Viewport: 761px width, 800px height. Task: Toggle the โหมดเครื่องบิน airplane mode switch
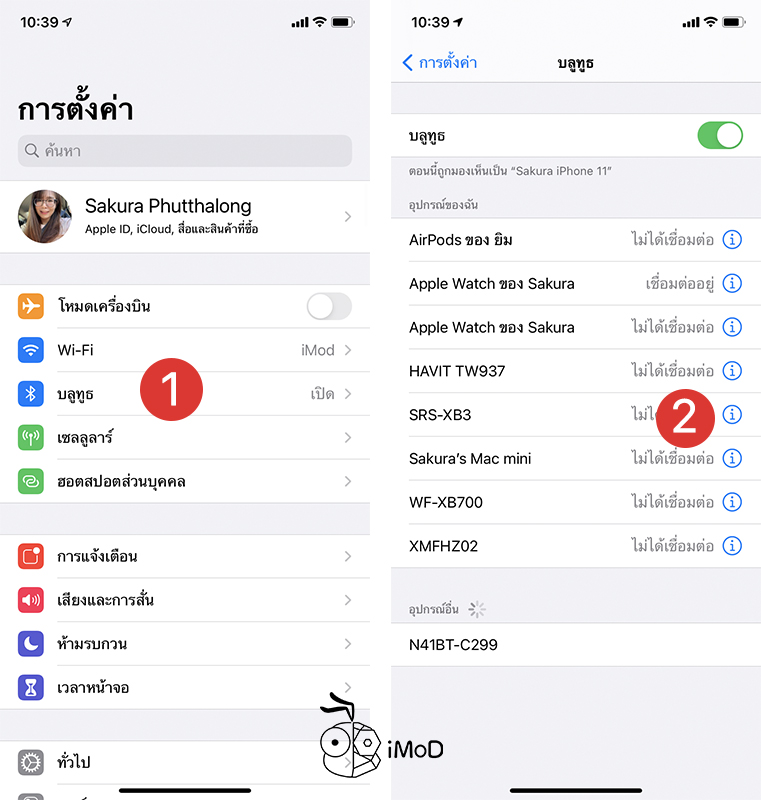click(x=328, y=306)
